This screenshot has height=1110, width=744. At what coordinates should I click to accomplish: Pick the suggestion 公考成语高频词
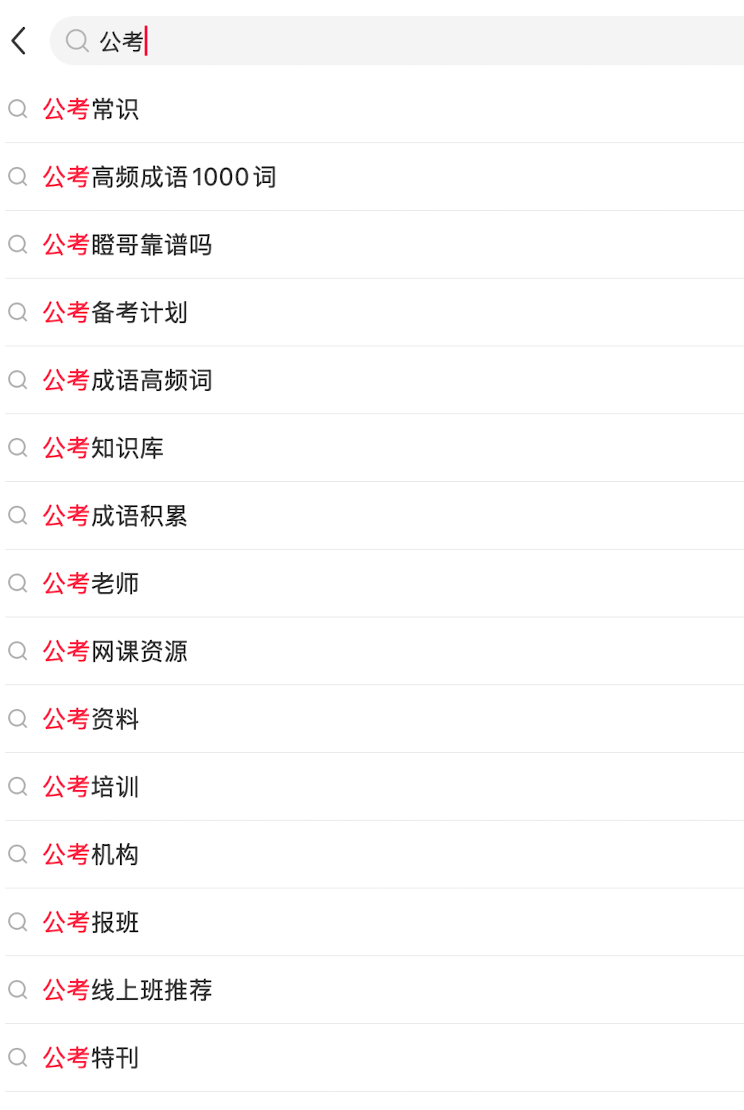click(x=127, y=381)
